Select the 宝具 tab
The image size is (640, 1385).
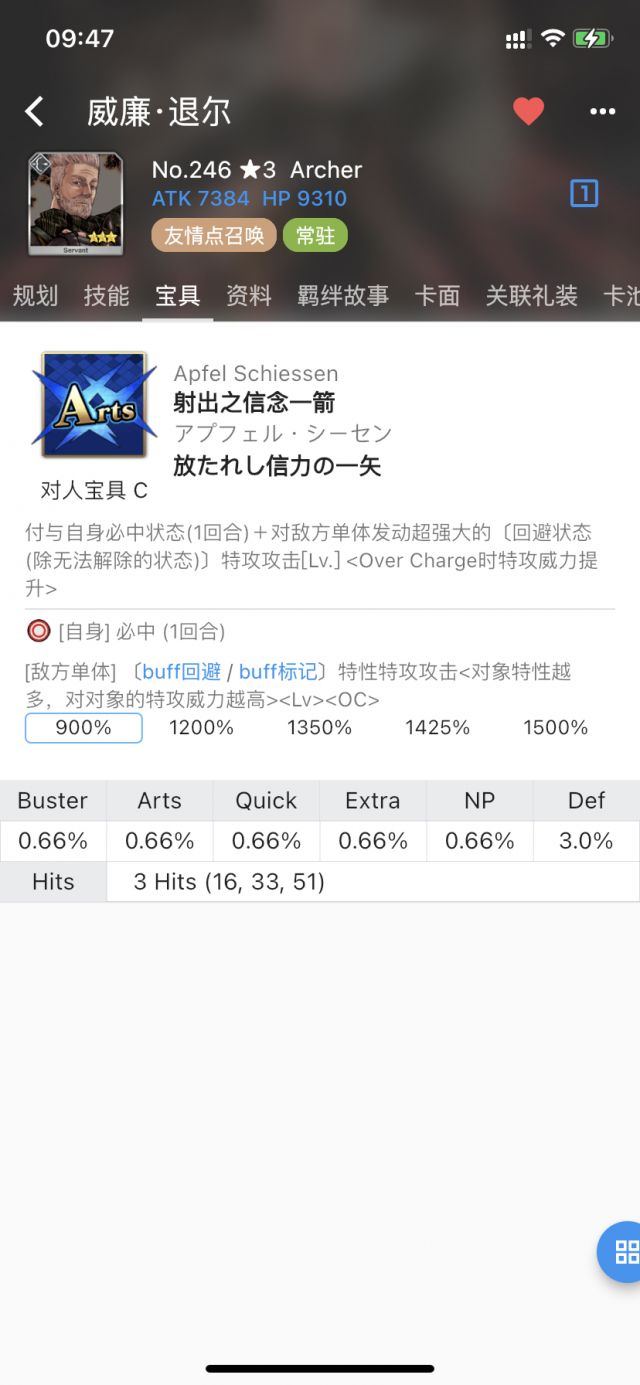[x=177, y=295]
